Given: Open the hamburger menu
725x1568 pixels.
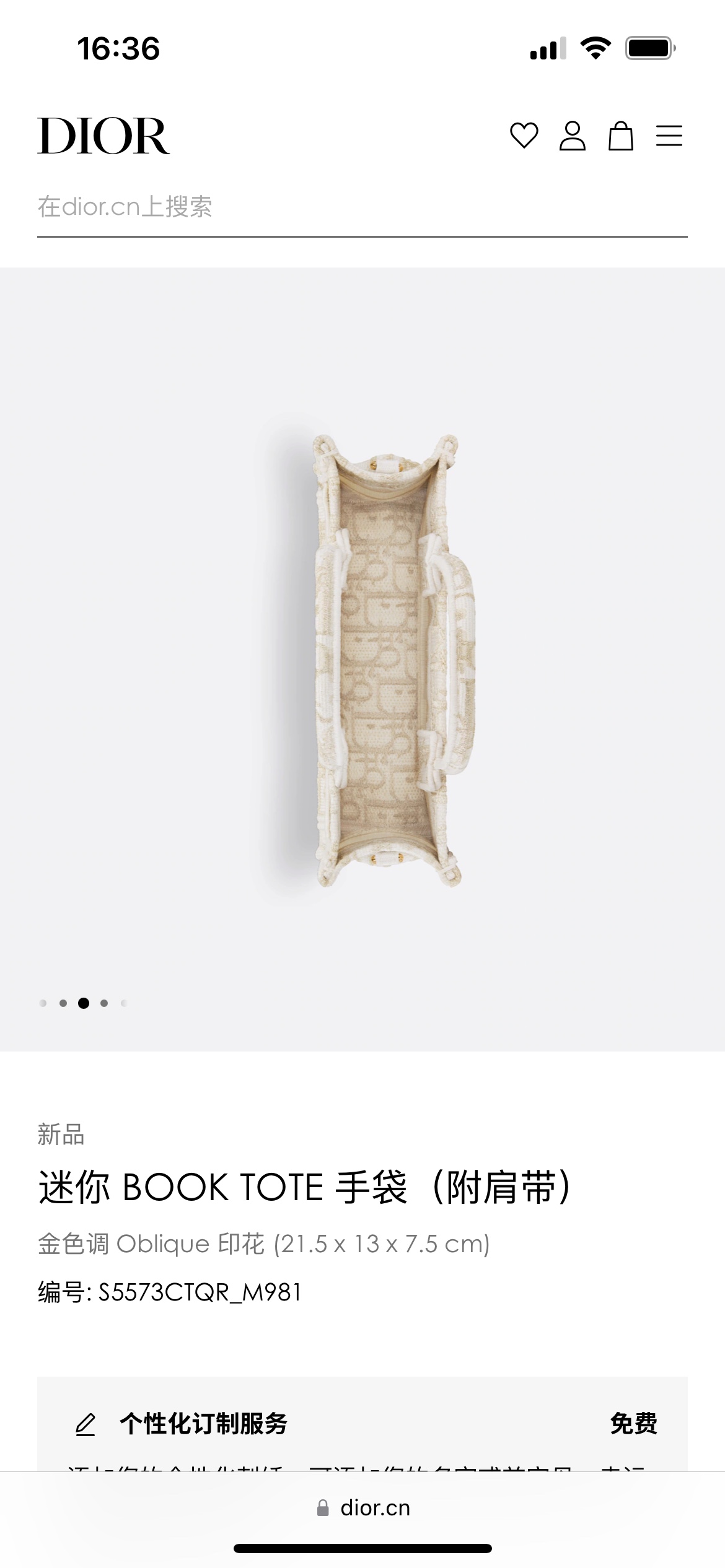Looking at the screenshot, I should (x=669, y=136).
